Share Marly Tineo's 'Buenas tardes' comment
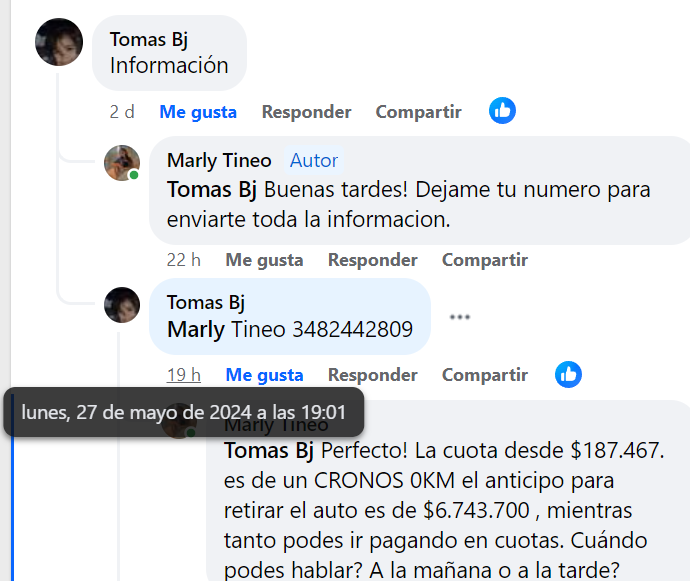Screen dimensions: 690x581 [484, 260]
